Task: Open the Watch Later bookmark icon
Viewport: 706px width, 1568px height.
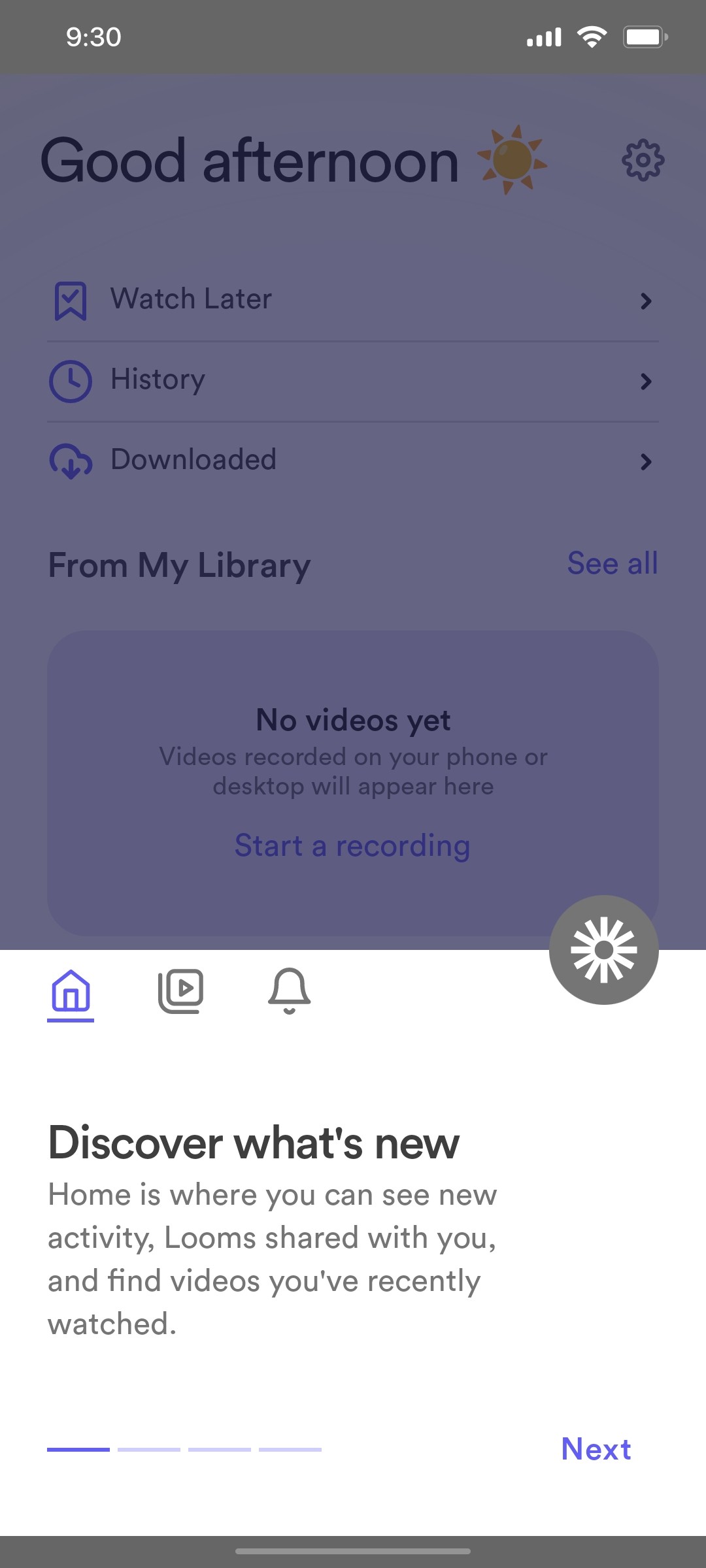Action: pyautogui.click(x=69, y=301)
